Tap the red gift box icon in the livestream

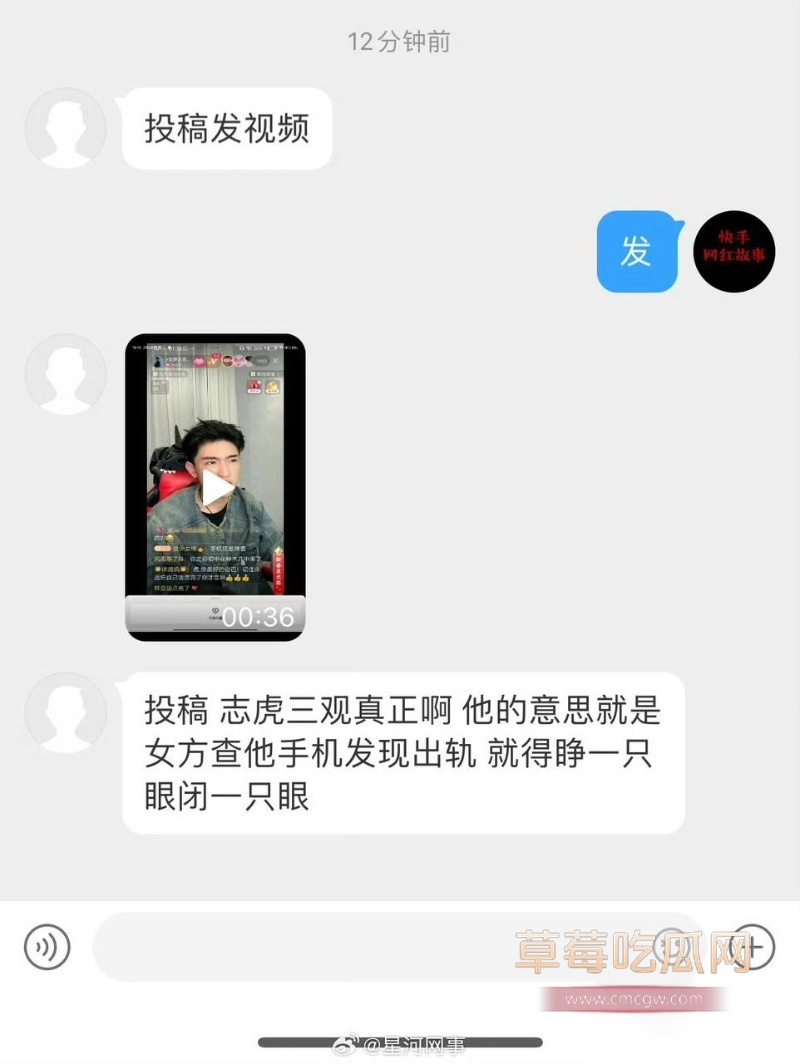pos(254,388)
